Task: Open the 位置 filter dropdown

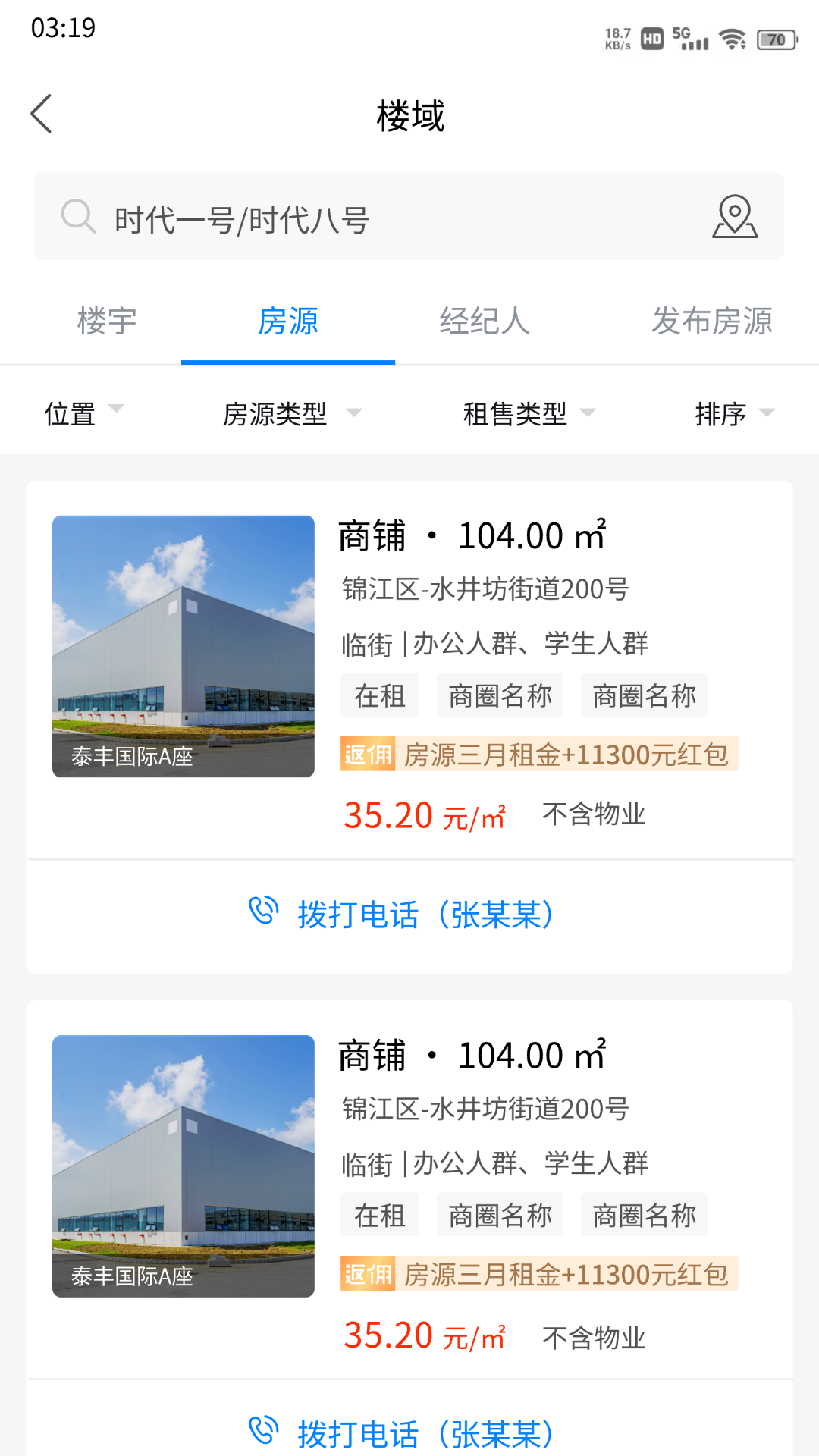Action: 82,414
